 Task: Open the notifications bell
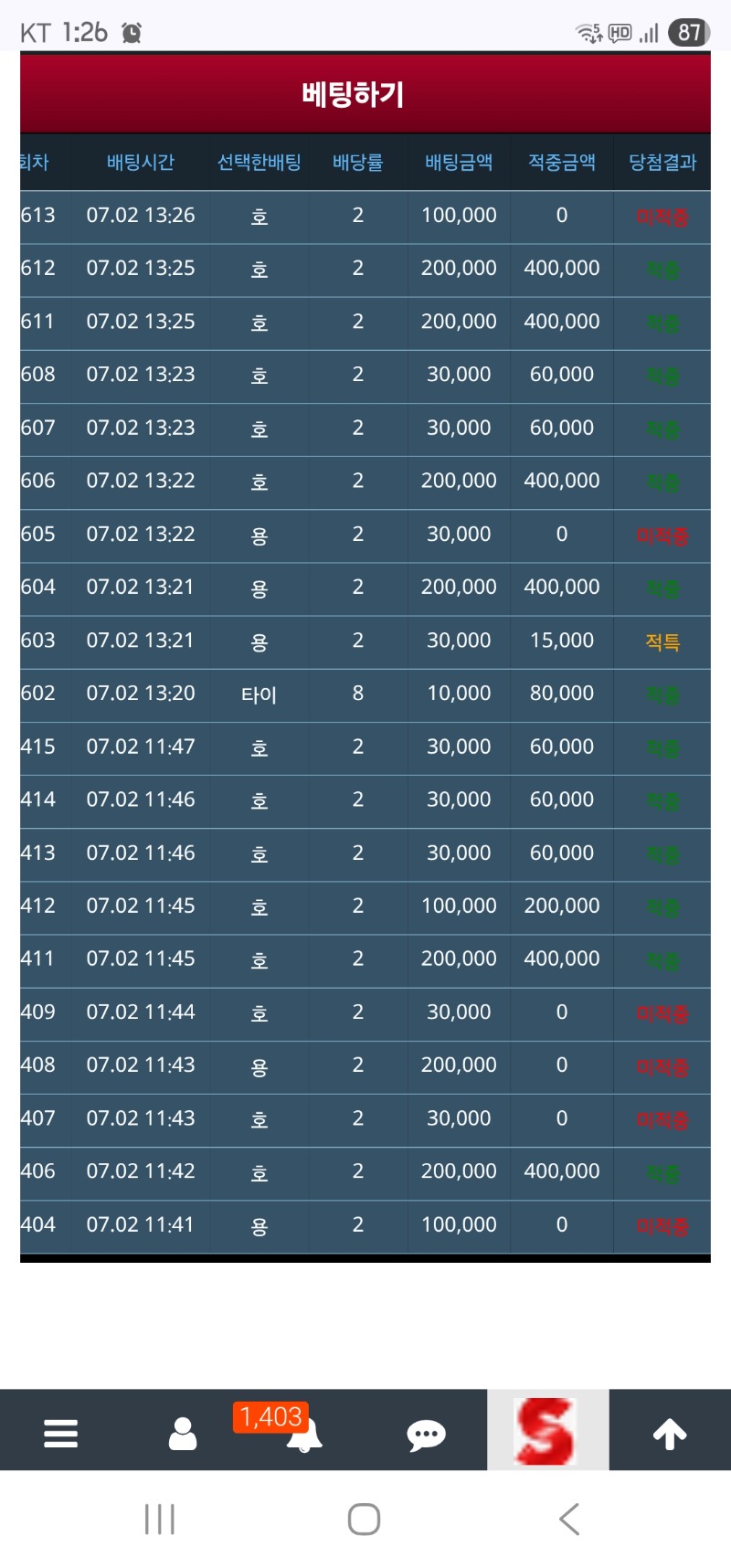[x=304, y=1435]
